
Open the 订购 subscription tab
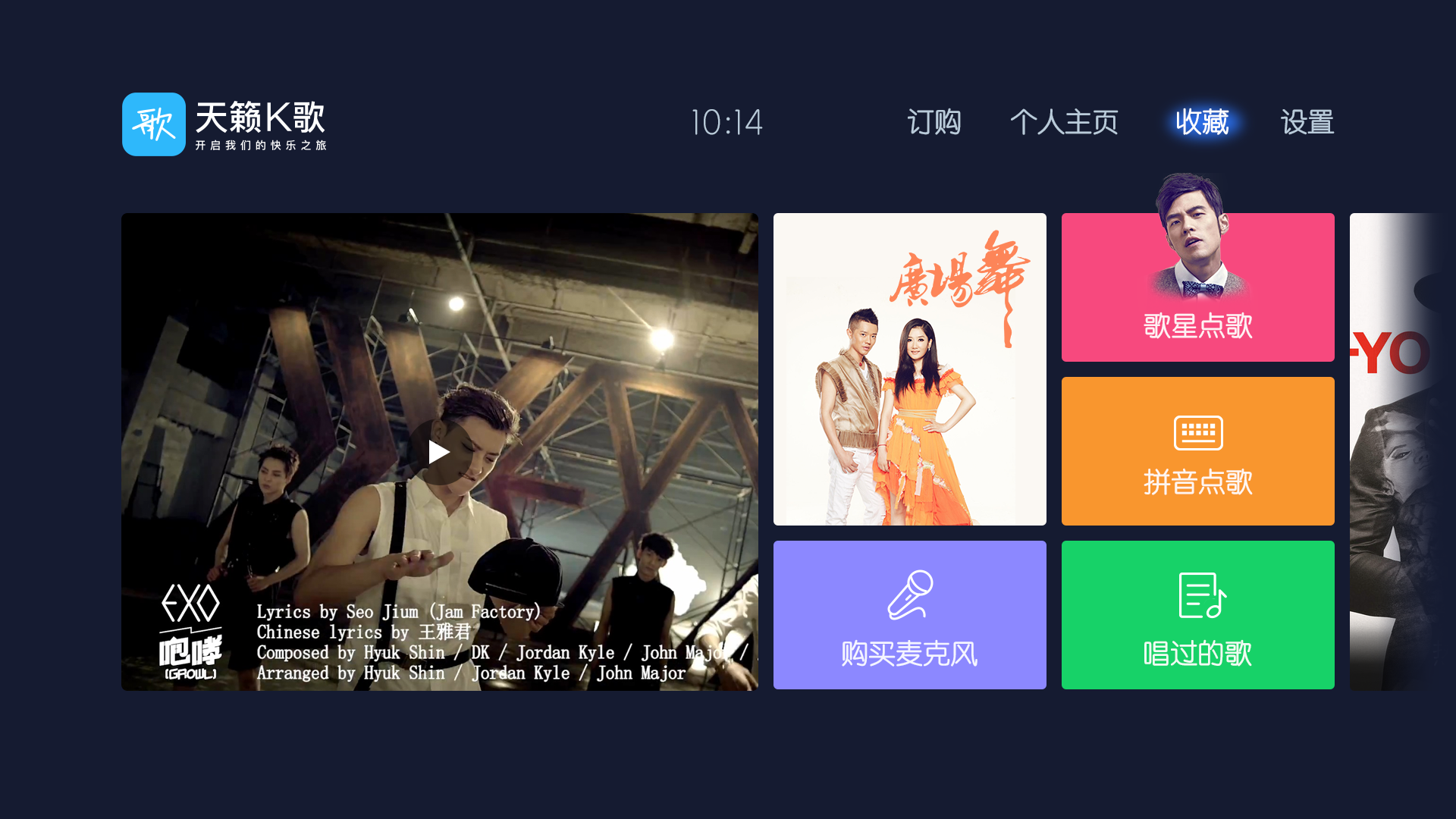coord(934,122)
